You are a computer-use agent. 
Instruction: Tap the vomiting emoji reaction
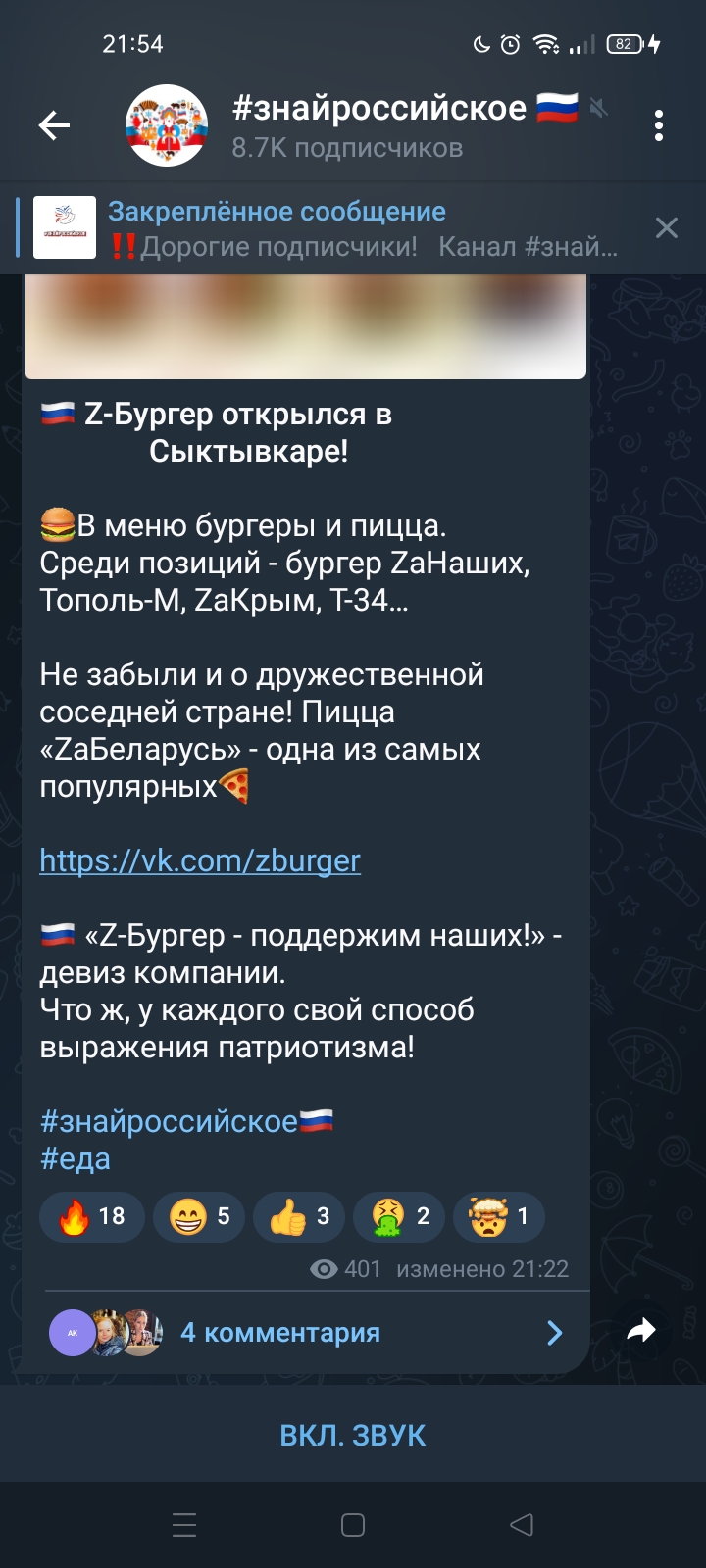coord(398,1216)
